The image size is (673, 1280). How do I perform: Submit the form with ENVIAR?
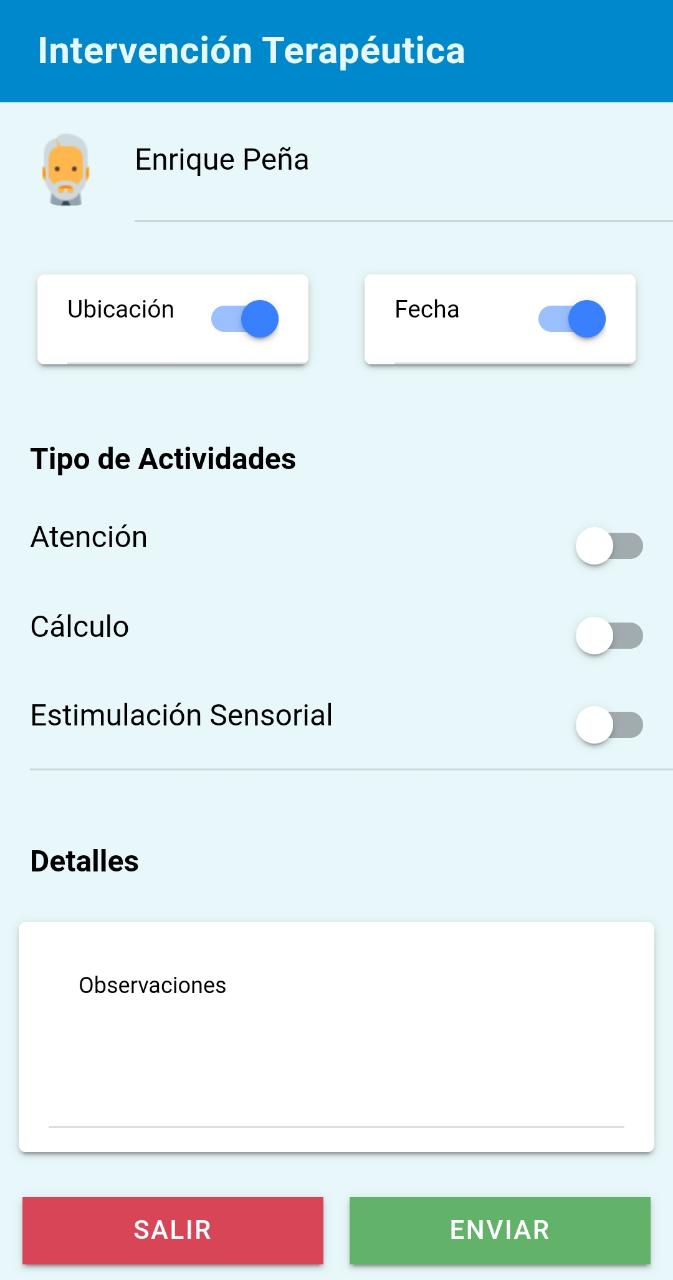[x=500, y=1230]
